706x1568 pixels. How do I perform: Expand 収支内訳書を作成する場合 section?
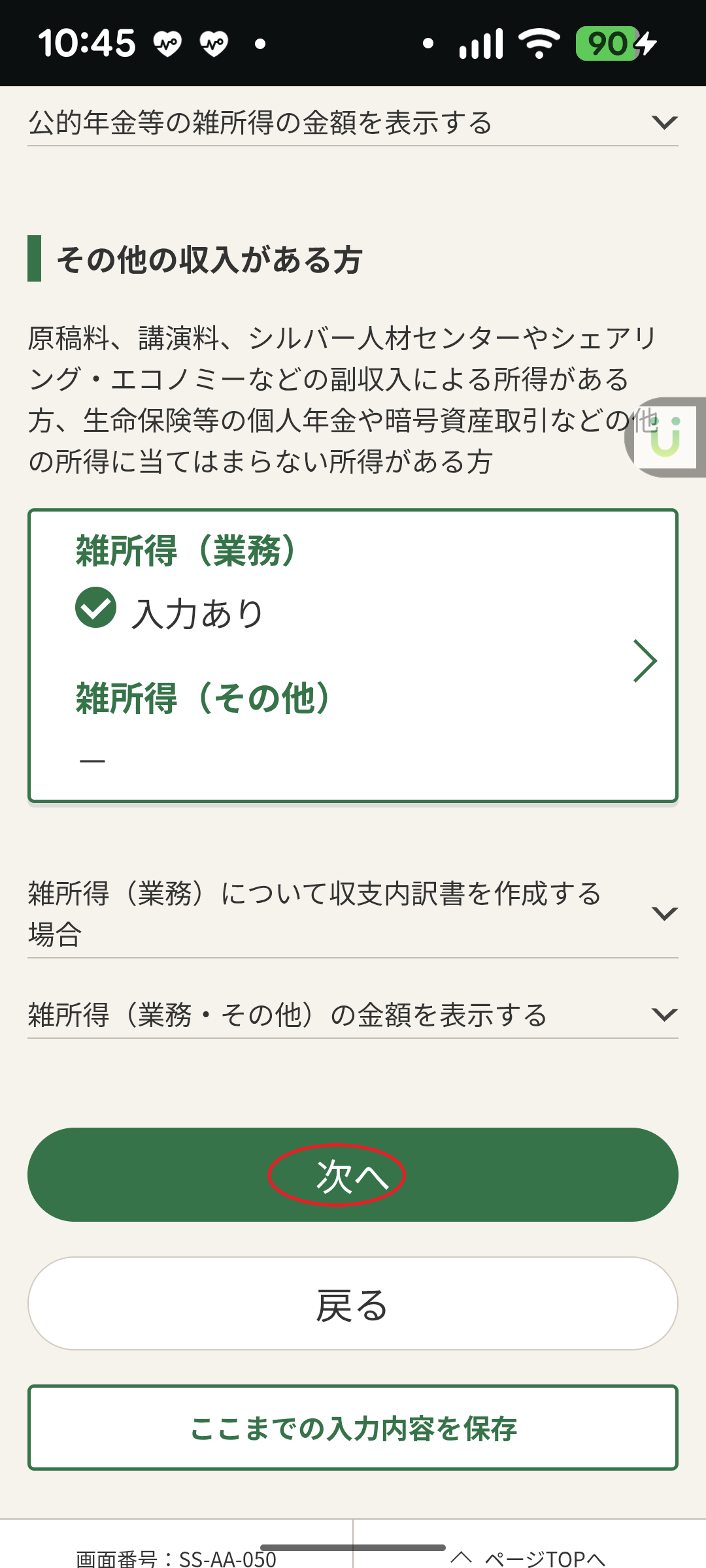pos(353,913)
